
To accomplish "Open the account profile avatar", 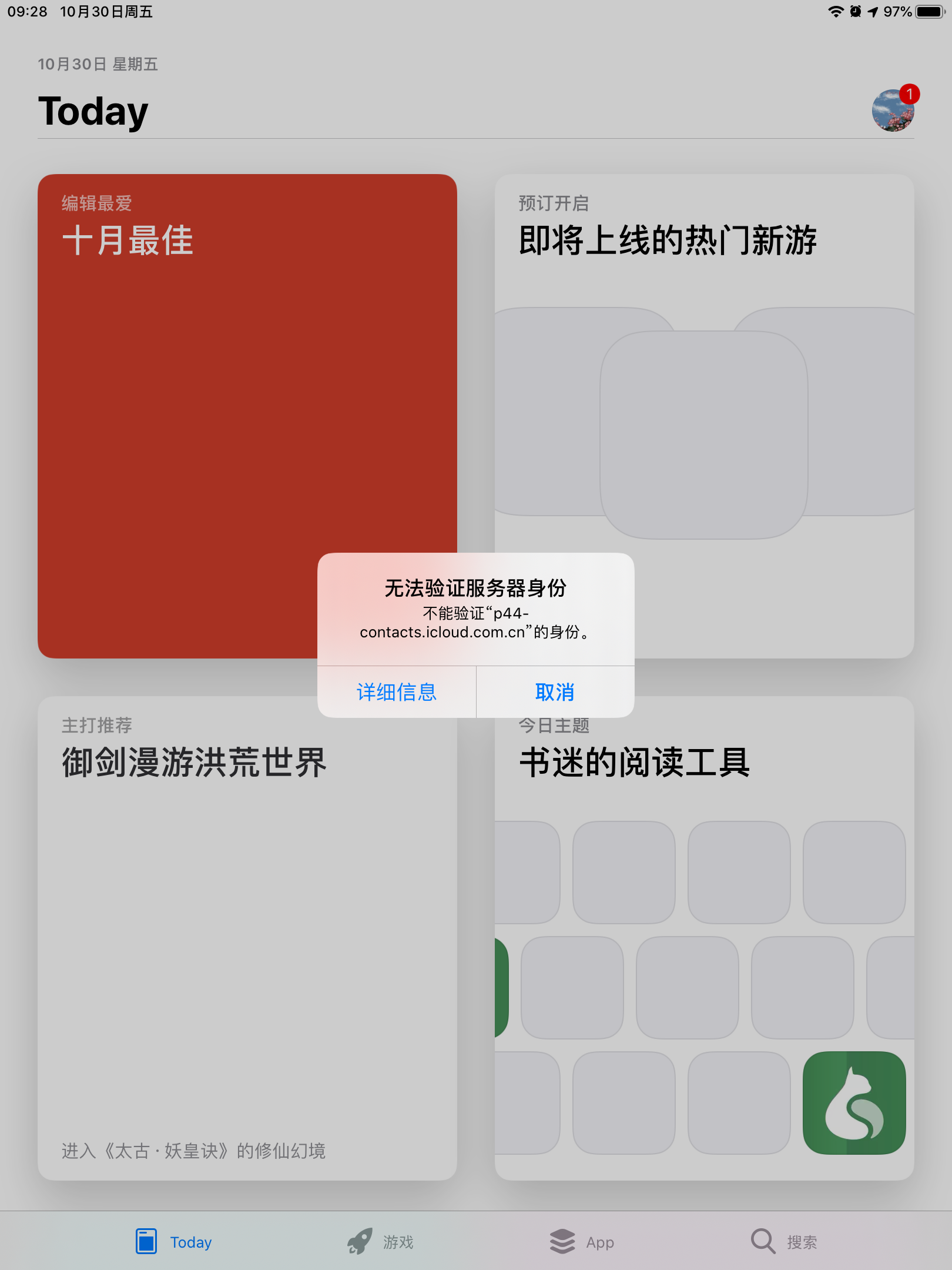I will click(892, 111).
